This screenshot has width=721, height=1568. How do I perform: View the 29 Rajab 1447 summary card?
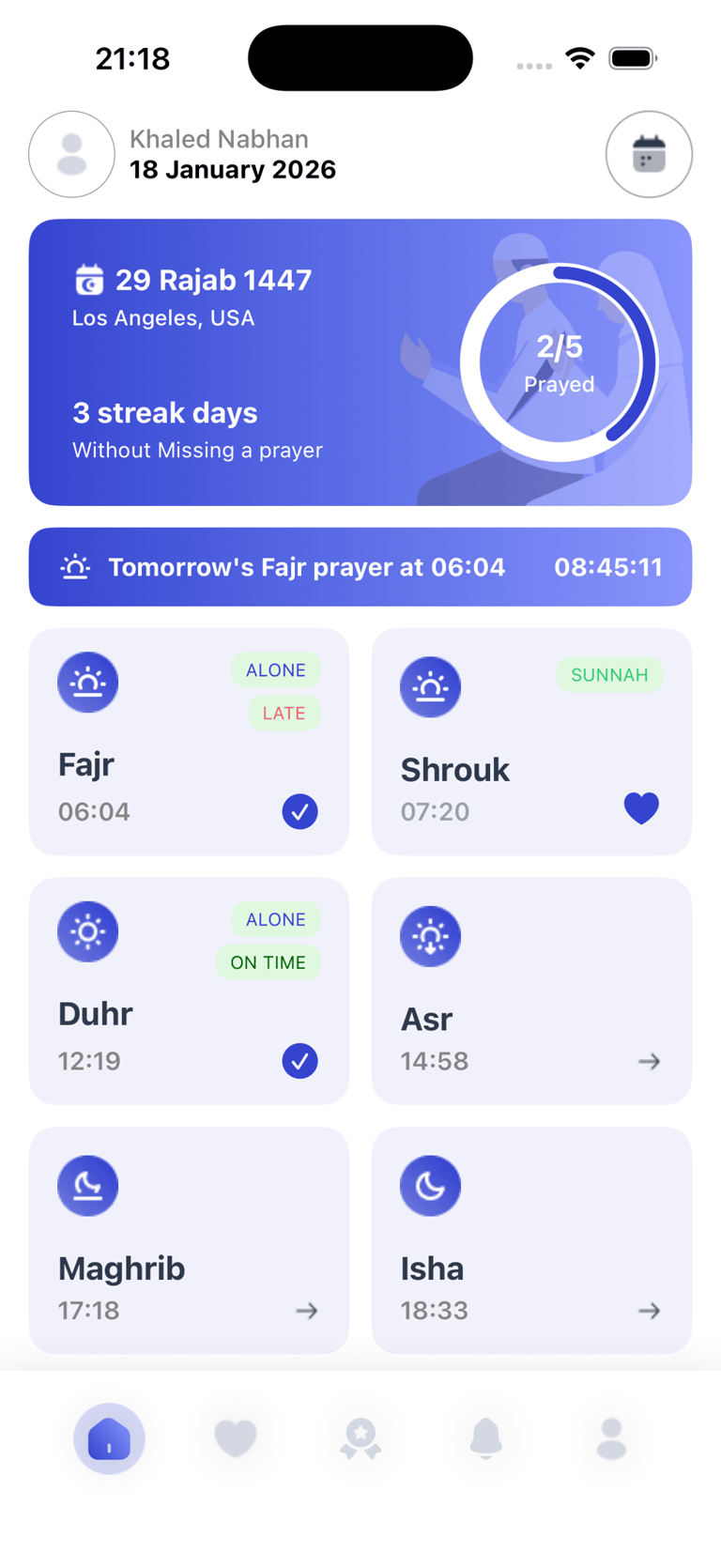360,362
